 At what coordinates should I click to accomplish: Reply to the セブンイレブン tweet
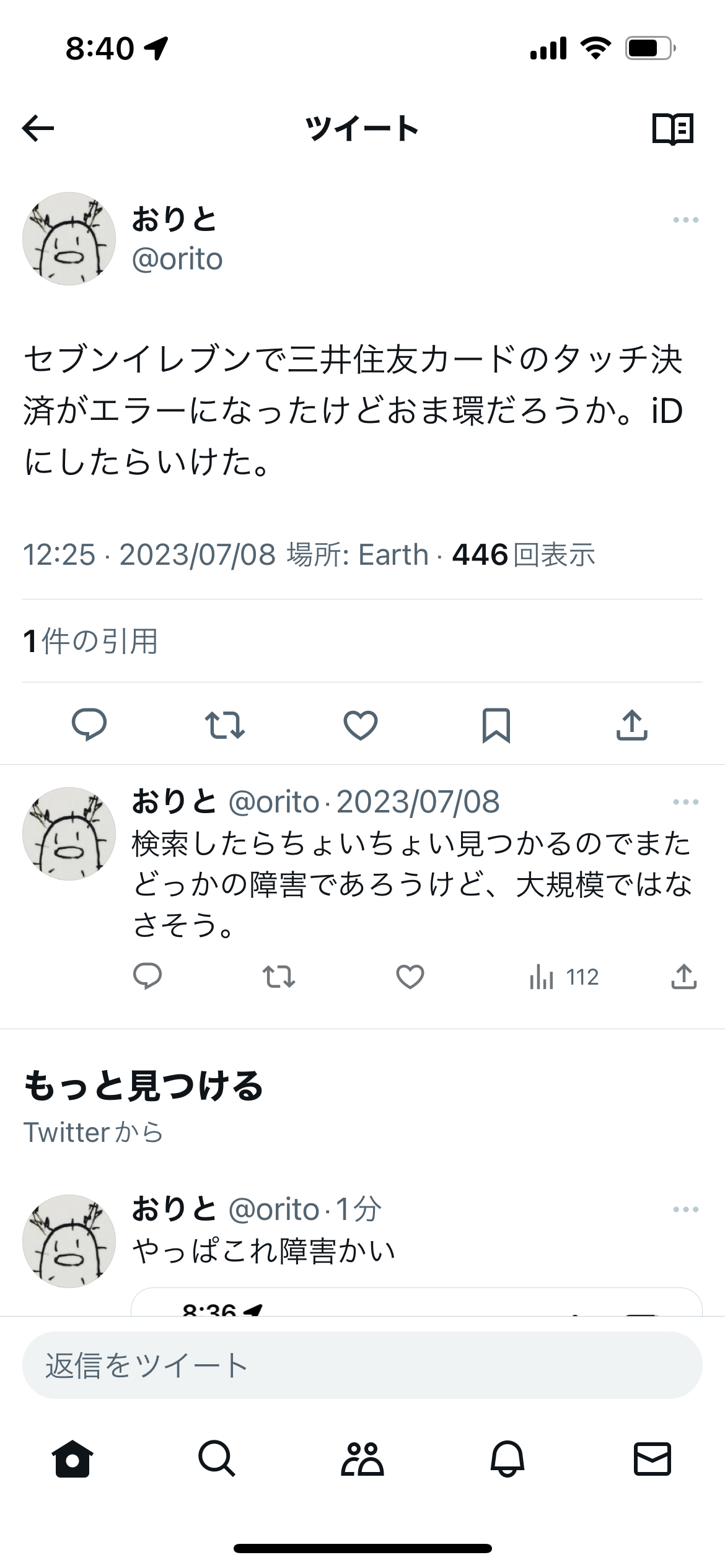point(89,725)
